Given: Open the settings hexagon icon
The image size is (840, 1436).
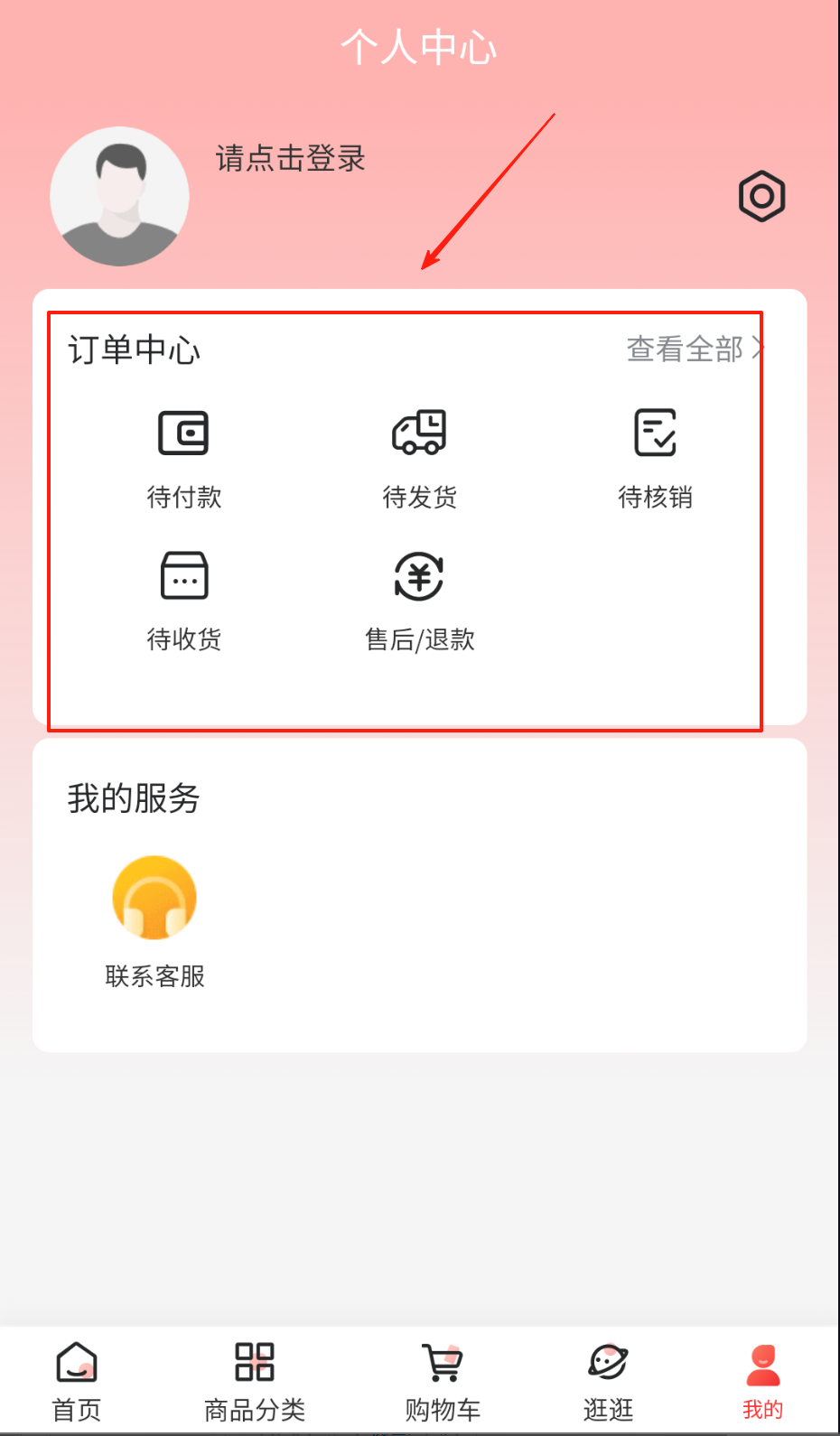Looking at the screenshot, I should [x=761, y=196].
